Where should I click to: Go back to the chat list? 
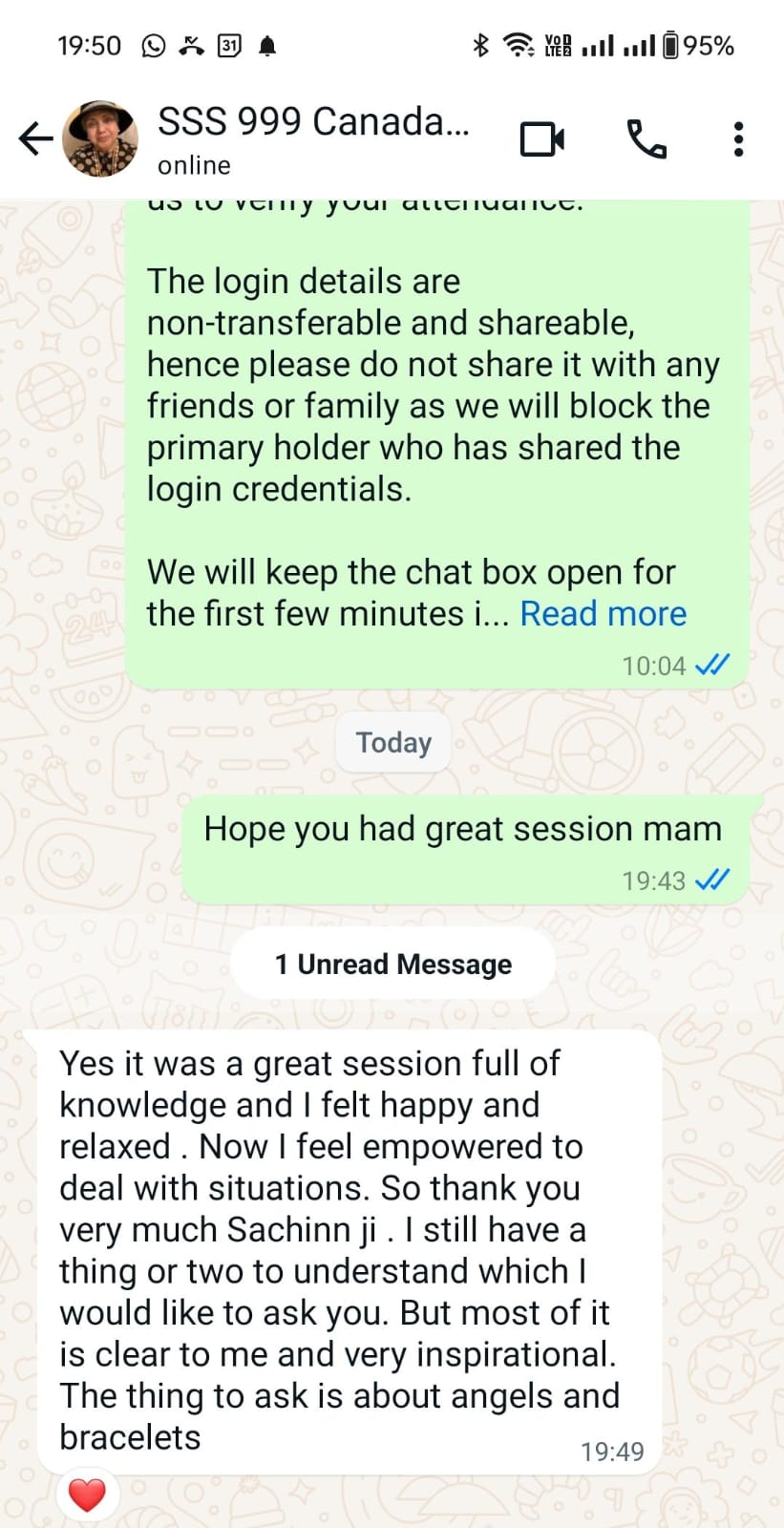[35, 138]
